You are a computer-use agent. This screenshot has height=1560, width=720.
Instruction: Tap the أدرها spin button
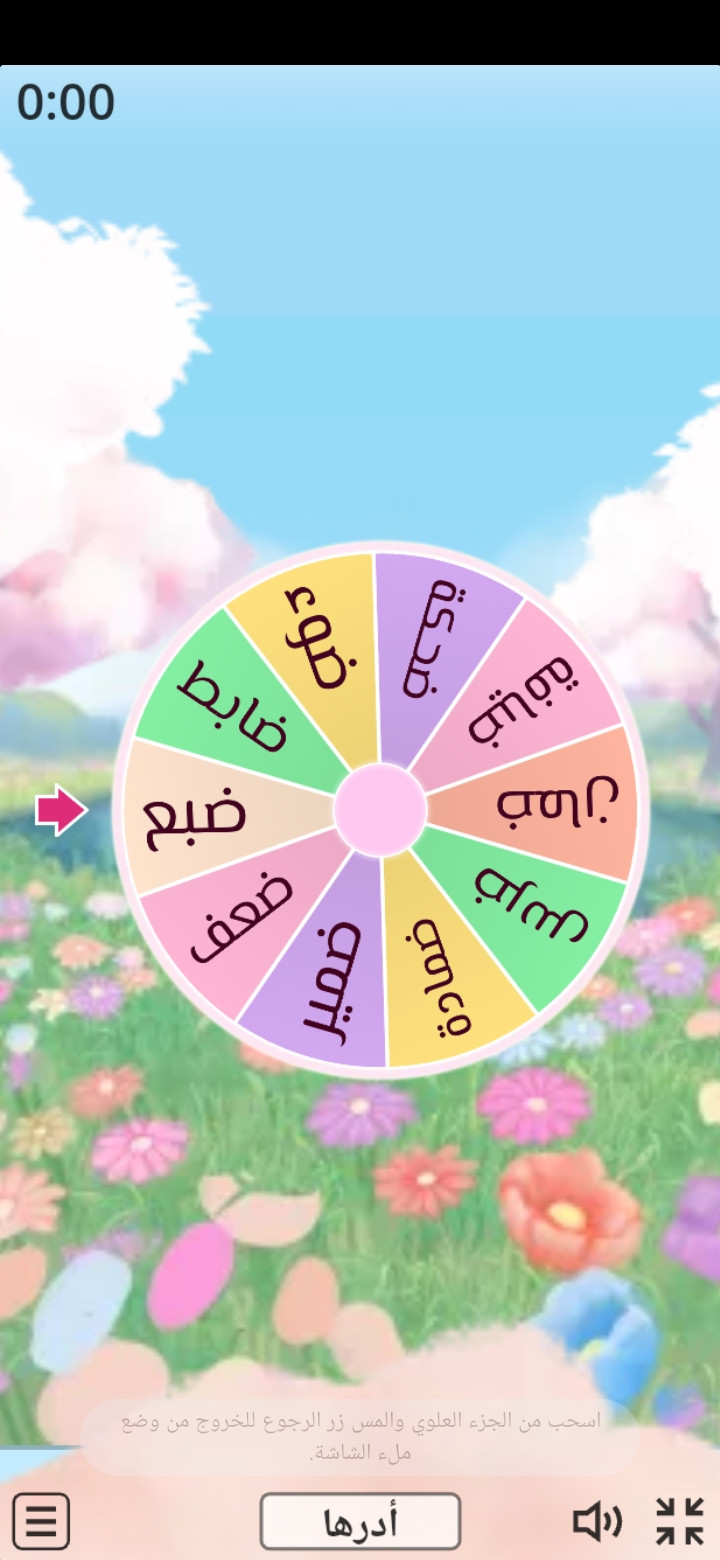coord(360,1522)
